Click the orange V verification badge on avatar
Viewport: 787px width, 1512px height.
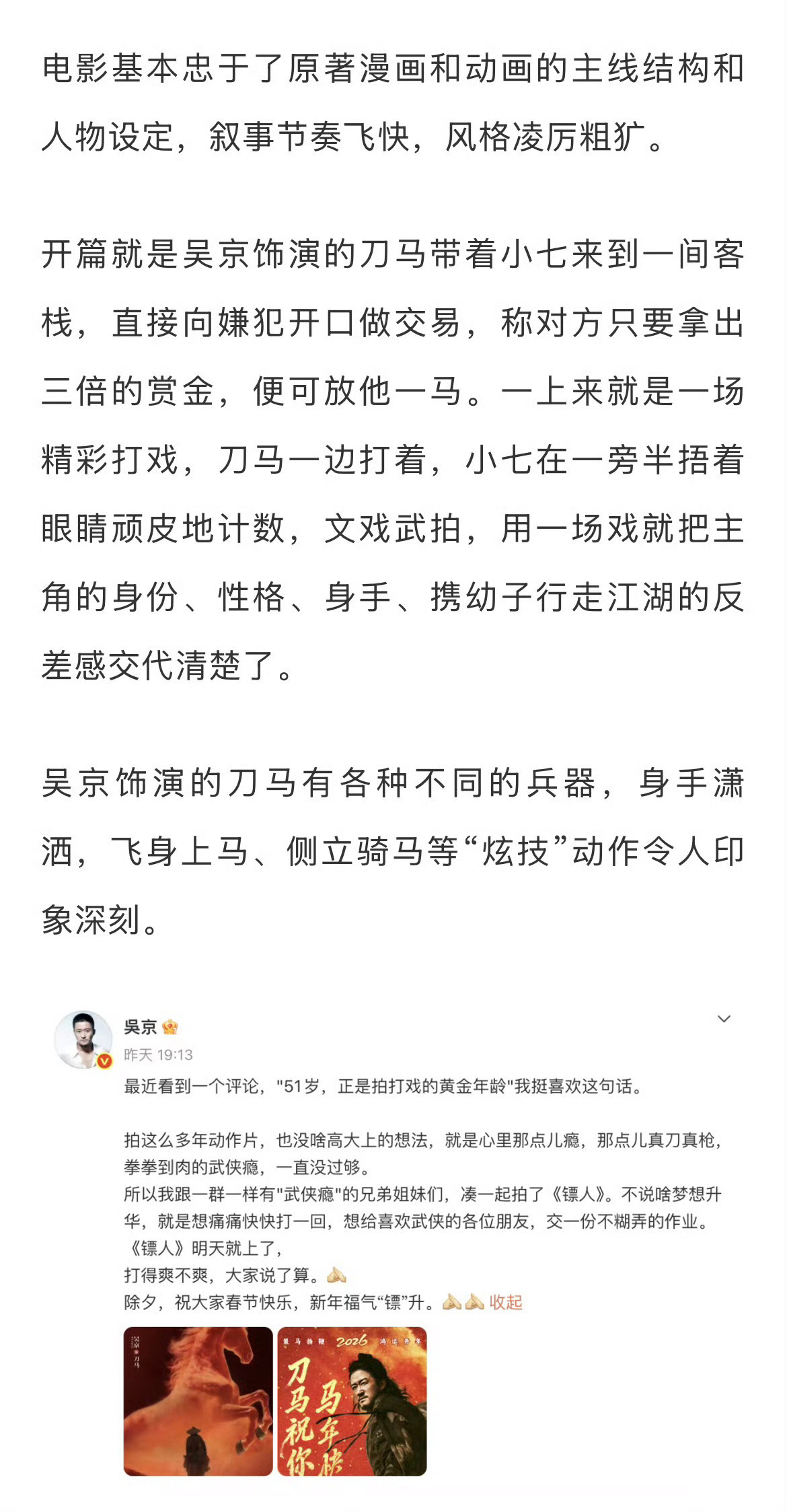[x=103, y=1060]
